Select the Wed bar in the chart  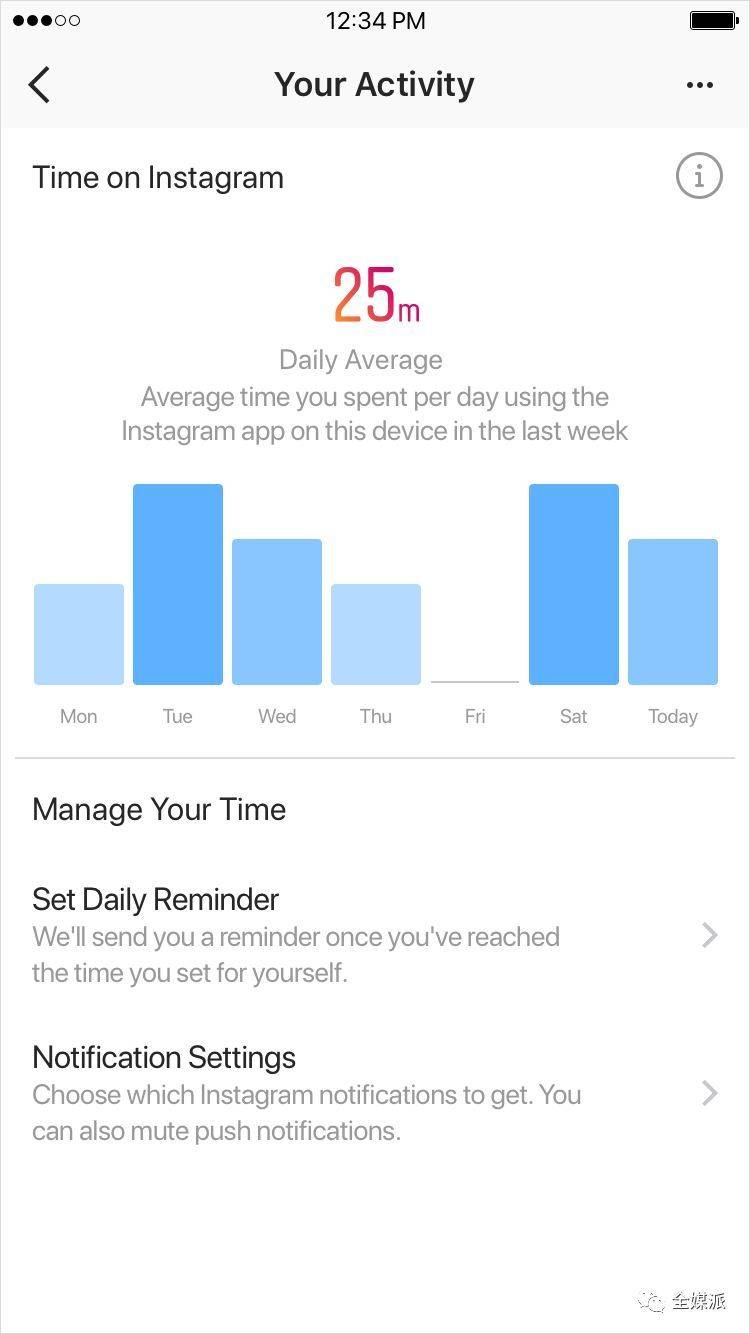(277, 612)
